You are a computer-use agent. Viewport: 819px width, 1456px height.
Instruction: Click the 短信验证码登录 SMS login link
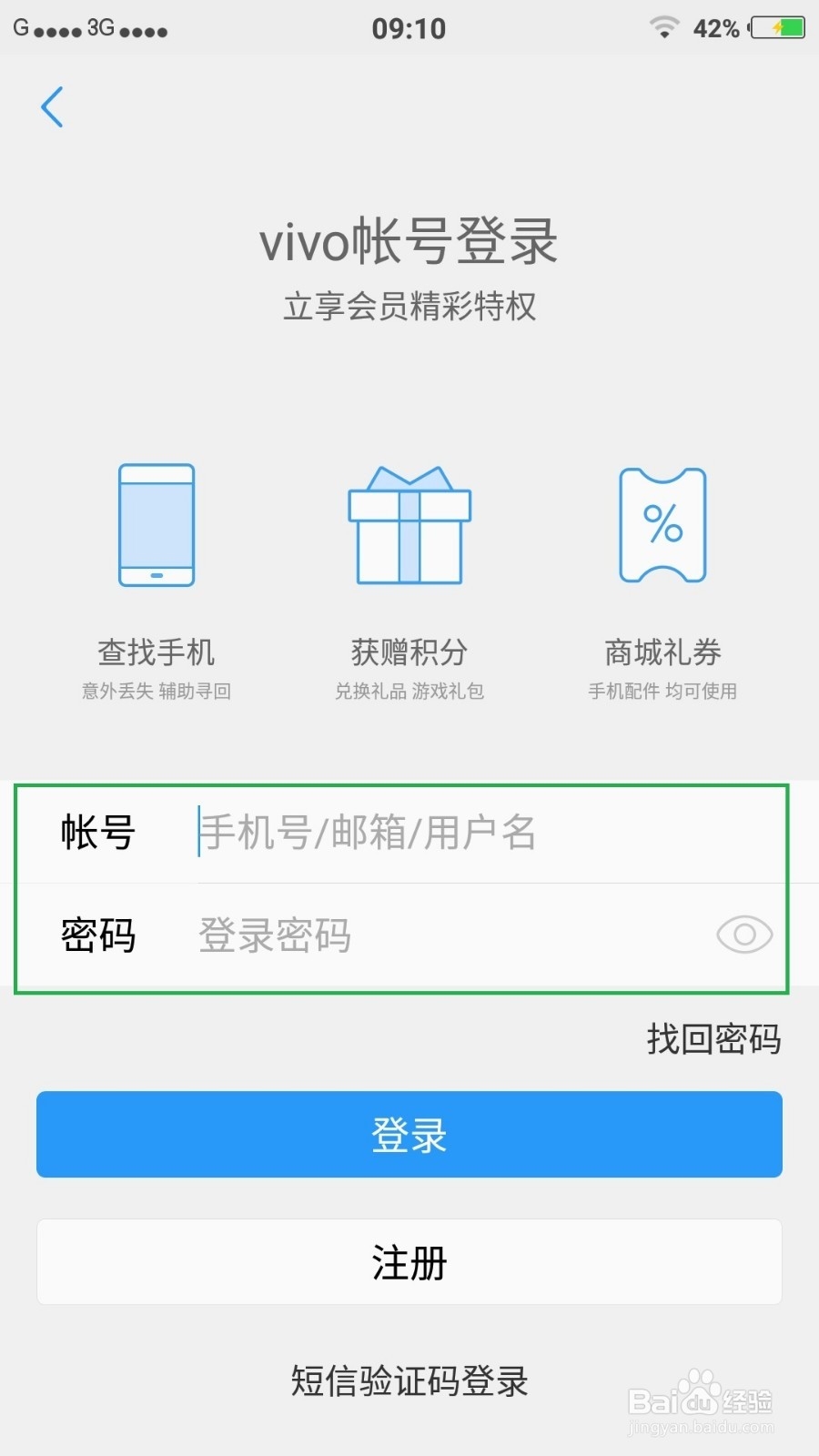(x=409, y=1381)
